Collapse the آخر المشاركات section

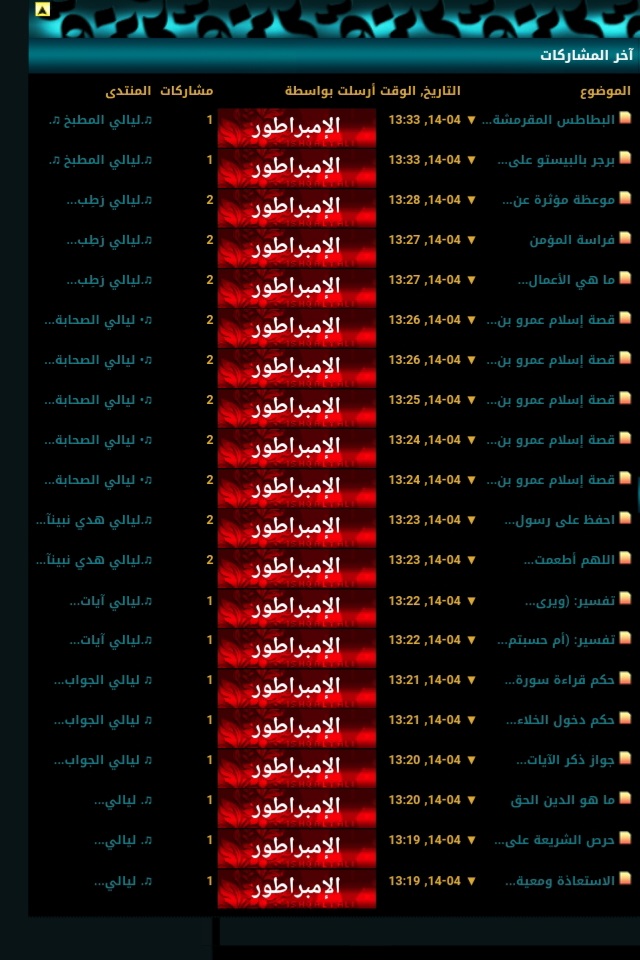pyautogui.click(x=42, y=10)
